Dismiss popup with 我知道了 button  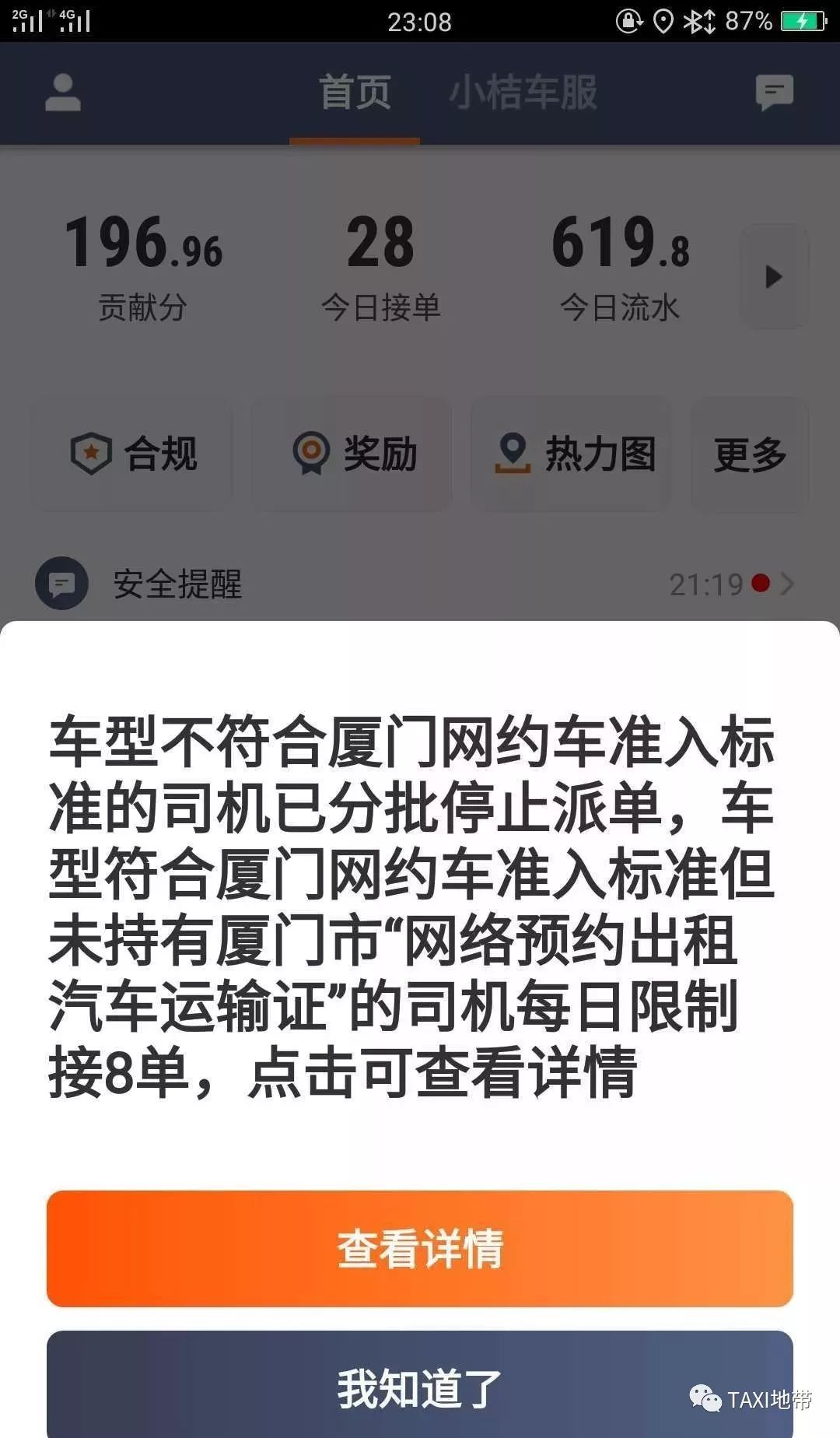pyautogui.click(x=420, y=1394)
